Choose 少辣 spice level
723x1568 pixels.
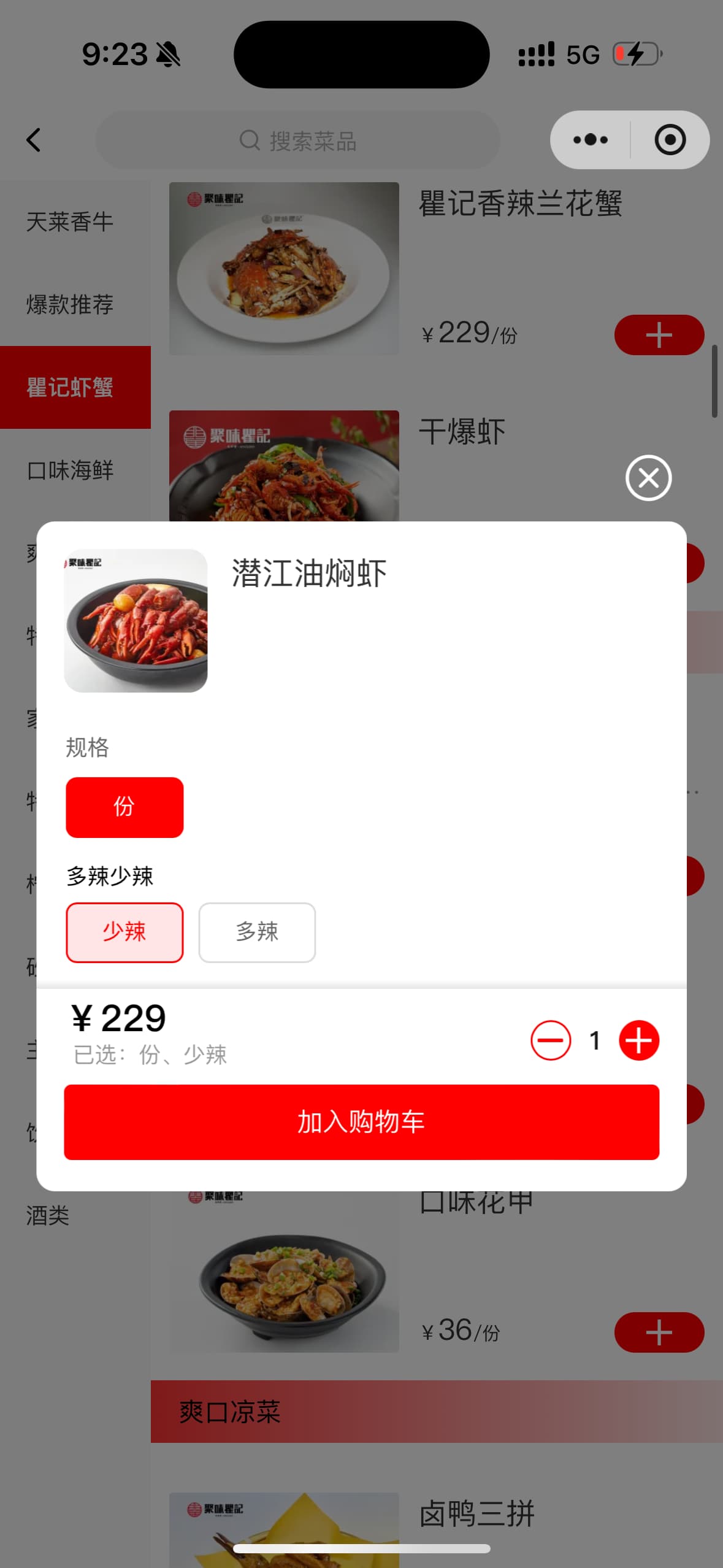pyautogui.click(x=124, y=932)
